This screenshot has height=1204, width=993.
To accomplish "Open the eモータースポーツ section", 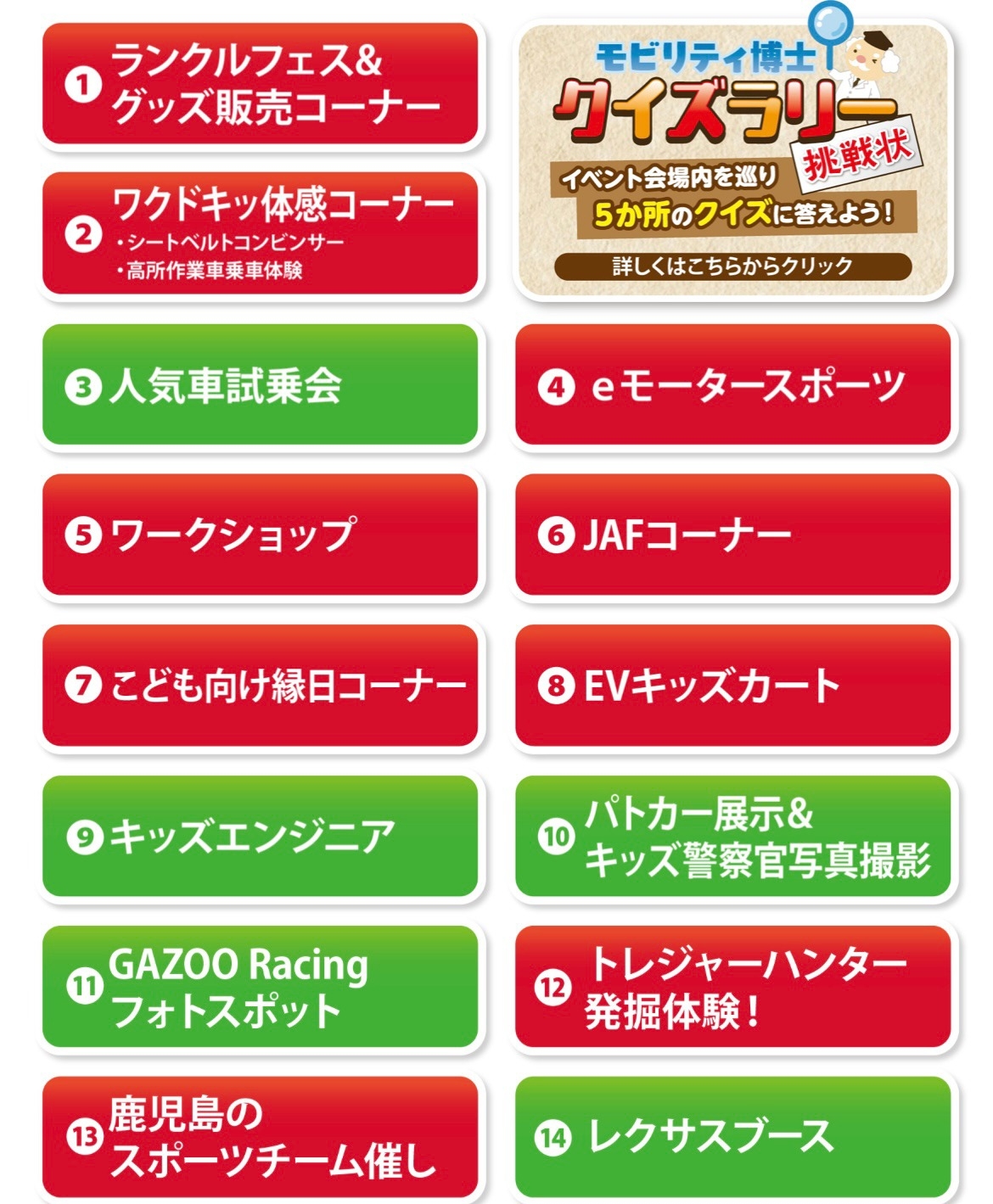I will pyautogui.click(x=732, y=385).
